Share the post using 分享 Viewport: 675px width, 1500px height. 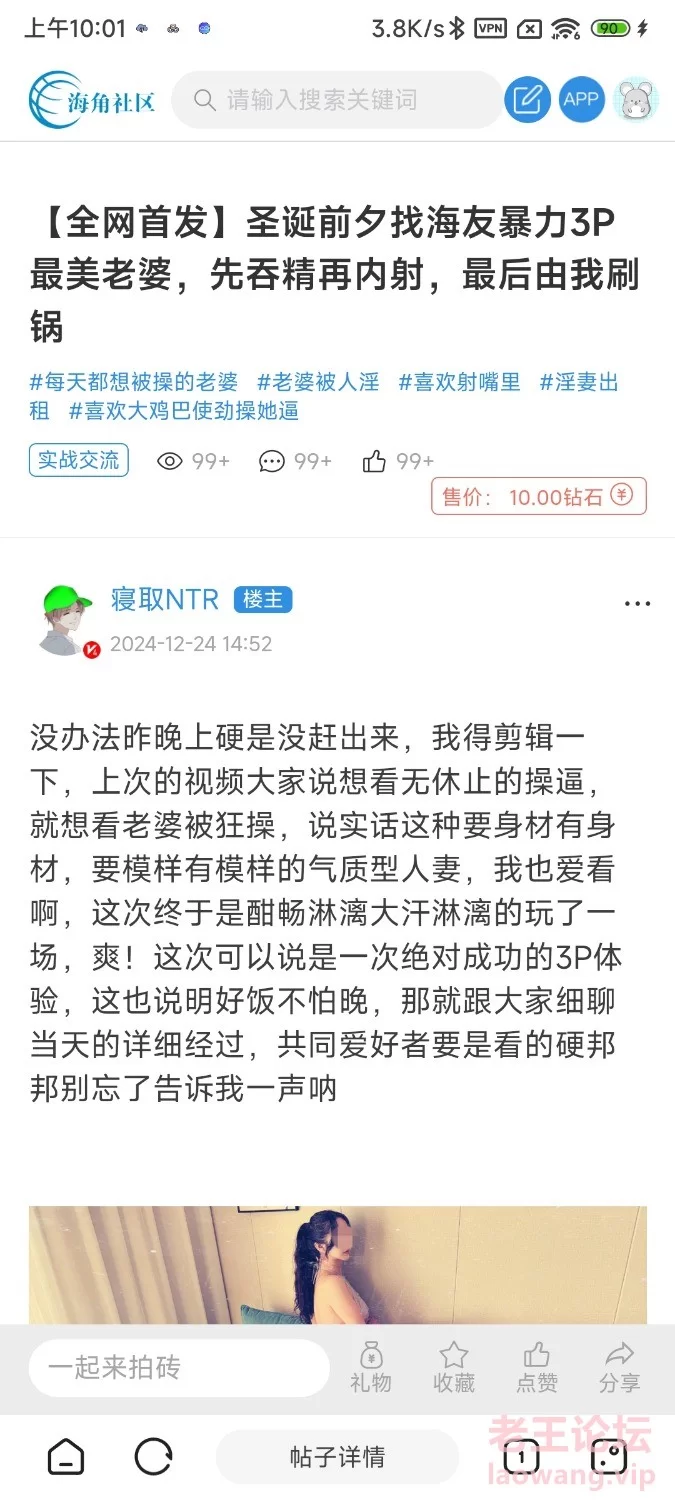620,1368
